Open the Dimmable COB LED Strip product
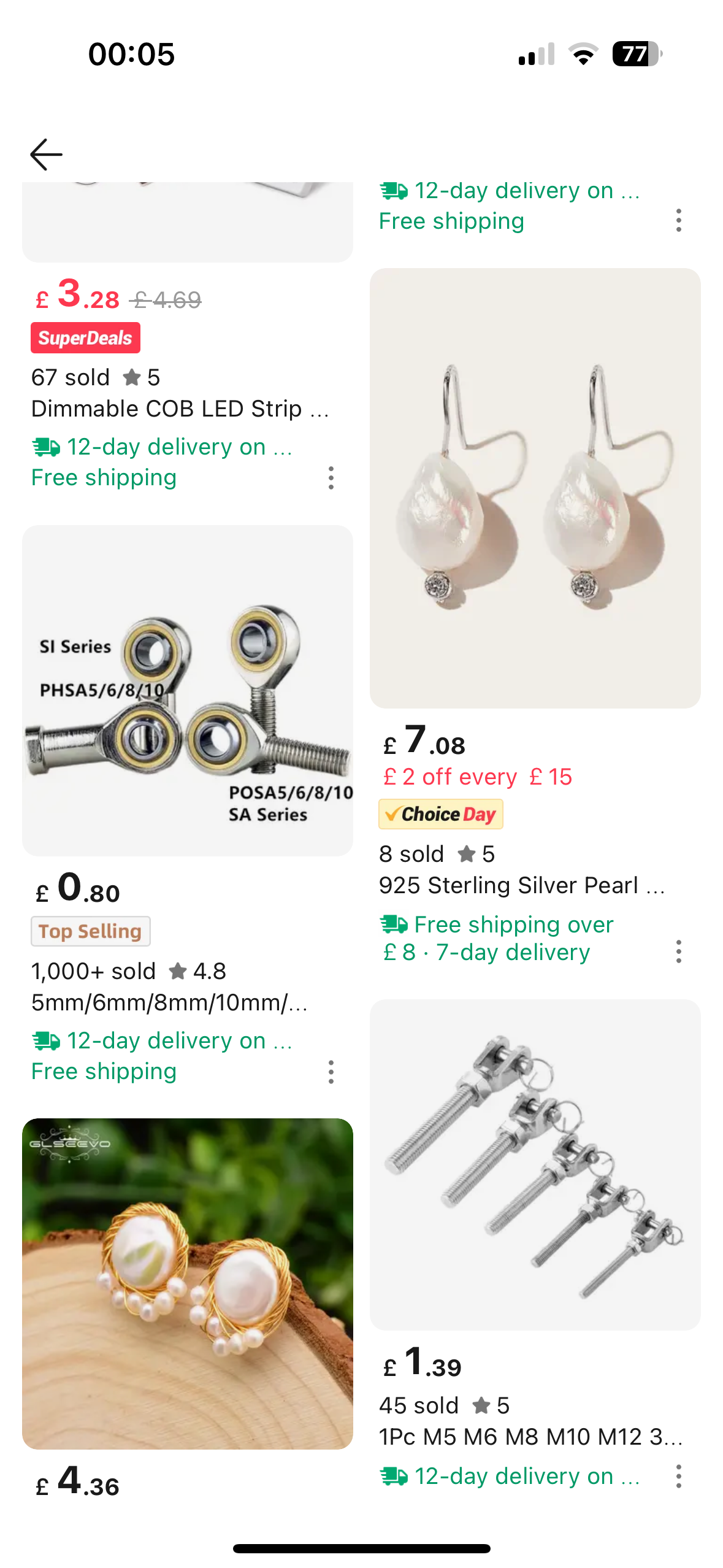723x1568 pixels. [x=180, y=409]
